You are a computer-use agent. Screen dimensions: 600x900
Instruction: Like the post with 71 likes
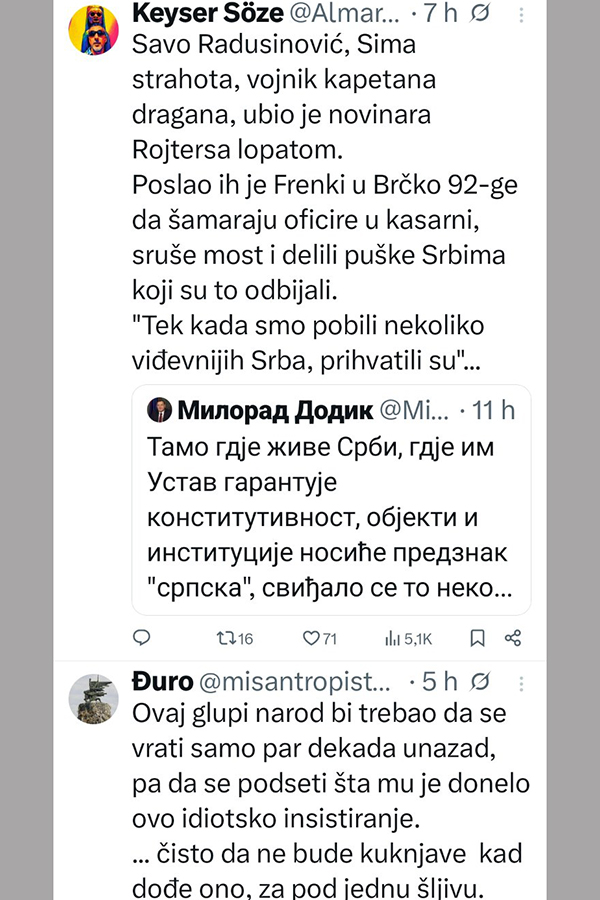322,638
